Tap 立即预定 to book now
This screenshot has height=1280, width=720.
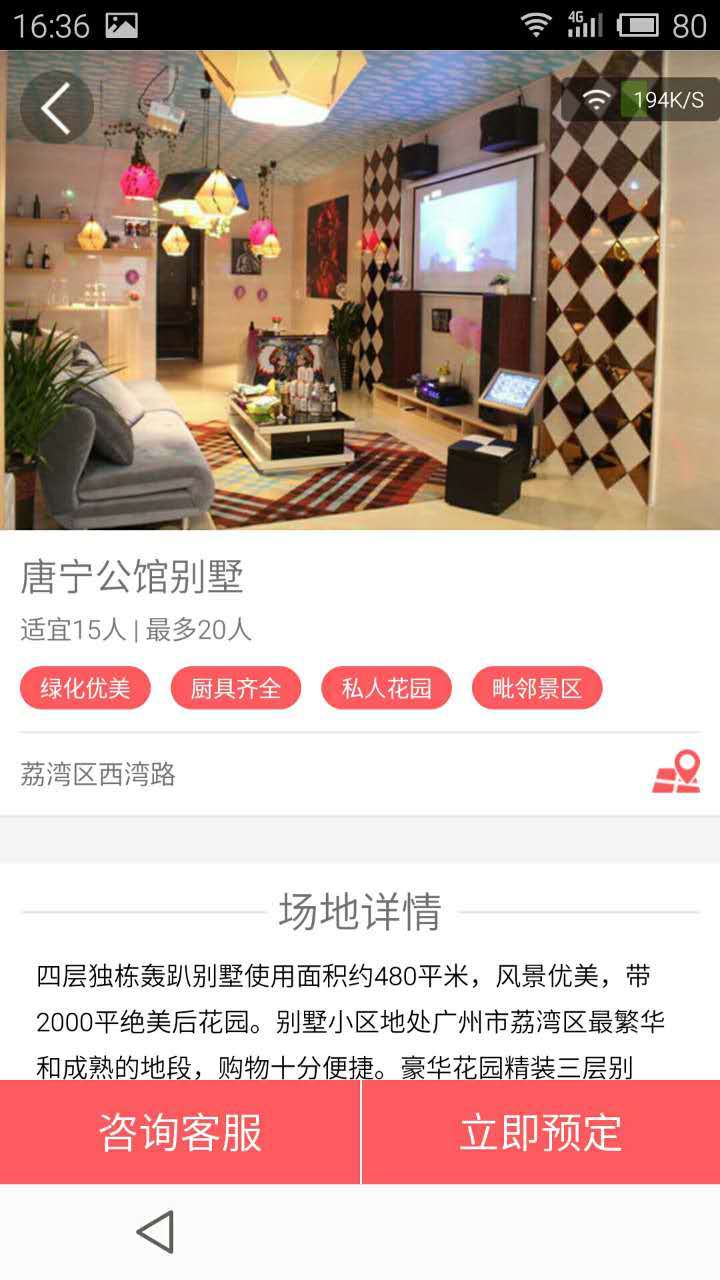(x=541, y=1132)
